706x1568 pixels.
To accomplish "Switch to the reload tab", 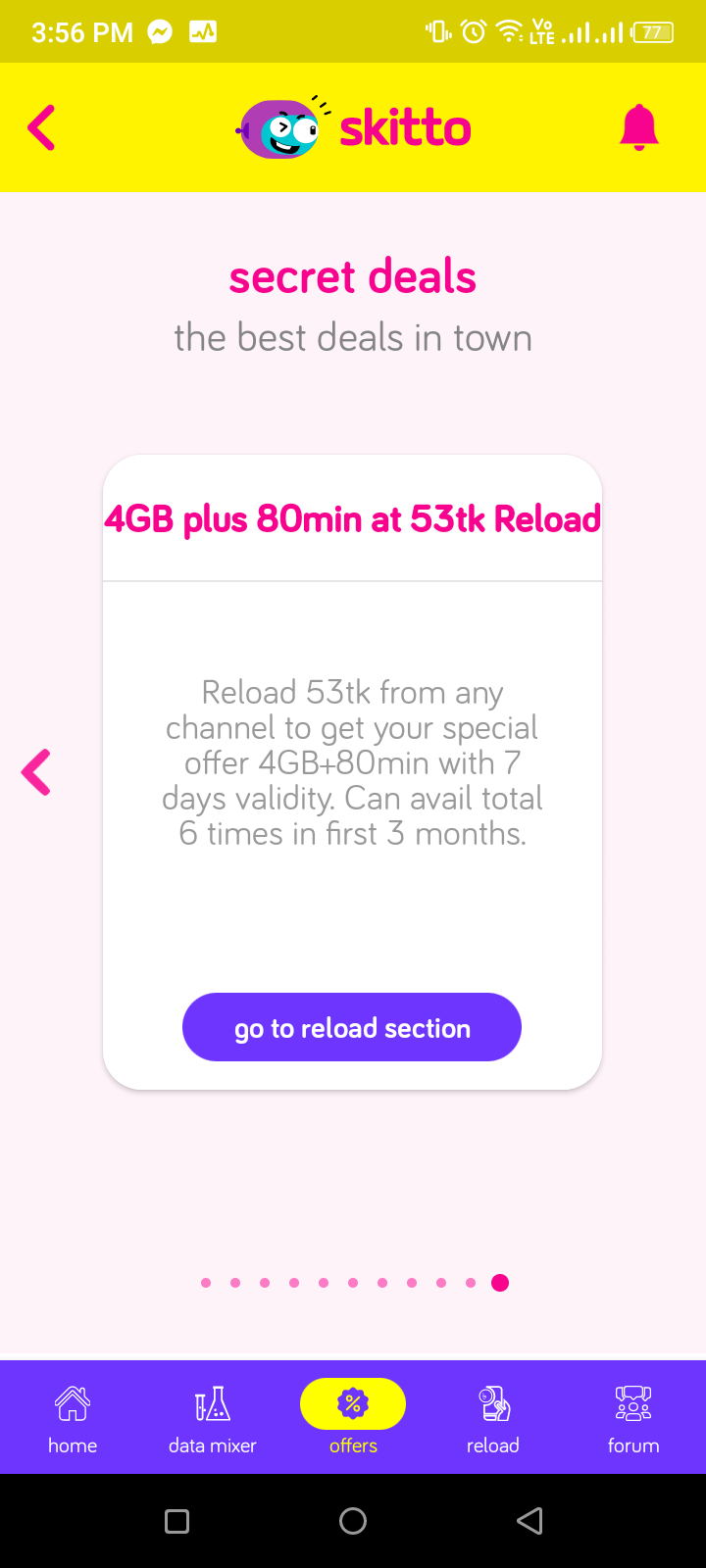I will coord(493,1419).
